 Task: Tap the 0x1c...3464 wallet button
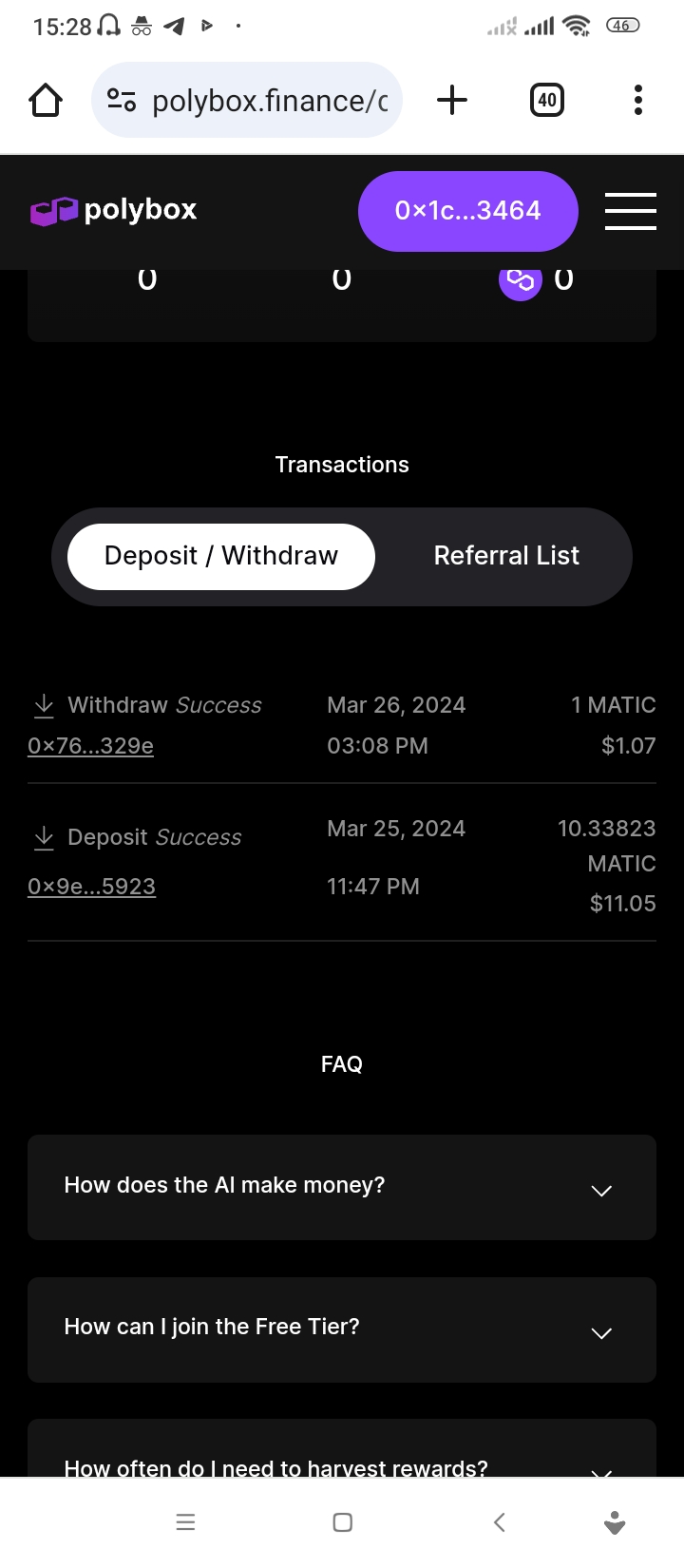point(467,211)
